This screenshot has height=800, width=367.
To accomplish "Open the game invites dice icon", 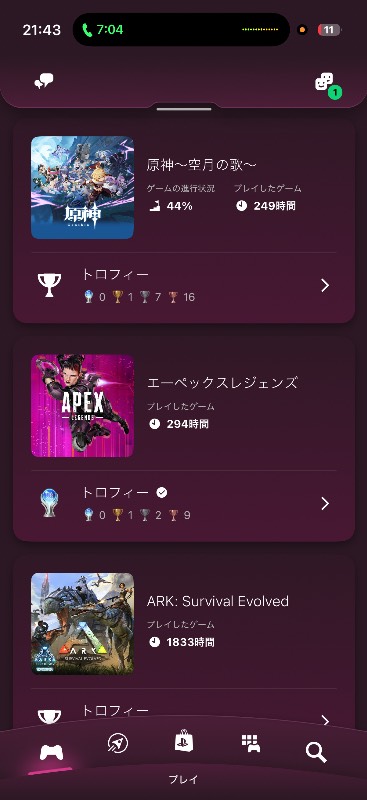I will [x=327, y=84].
